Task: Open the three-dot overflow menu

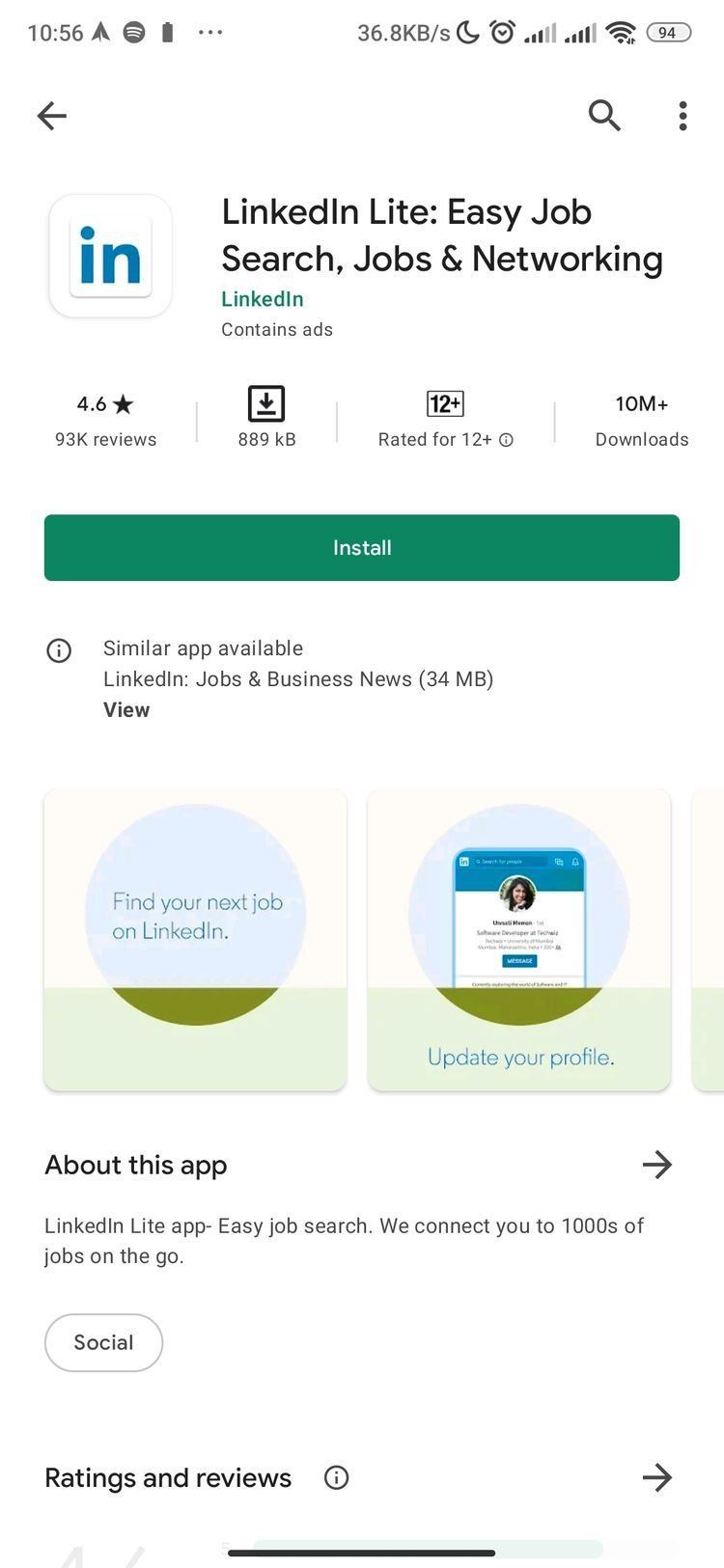Action: [x=682, y=116]
